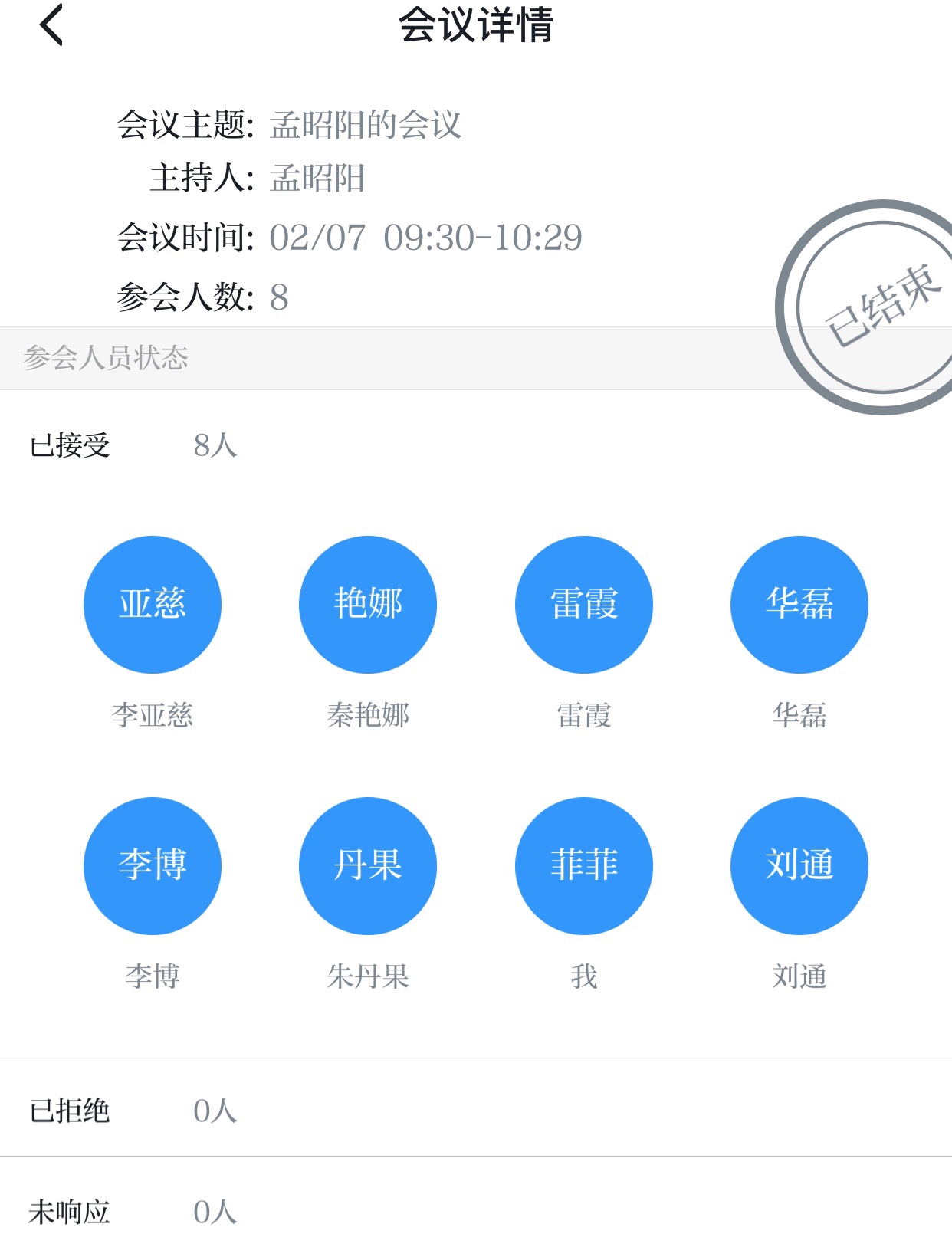Open attendee 朱丹果's avatar
Screen dimensions: 952x1247
pyautogui.click(x=368, y=865)
